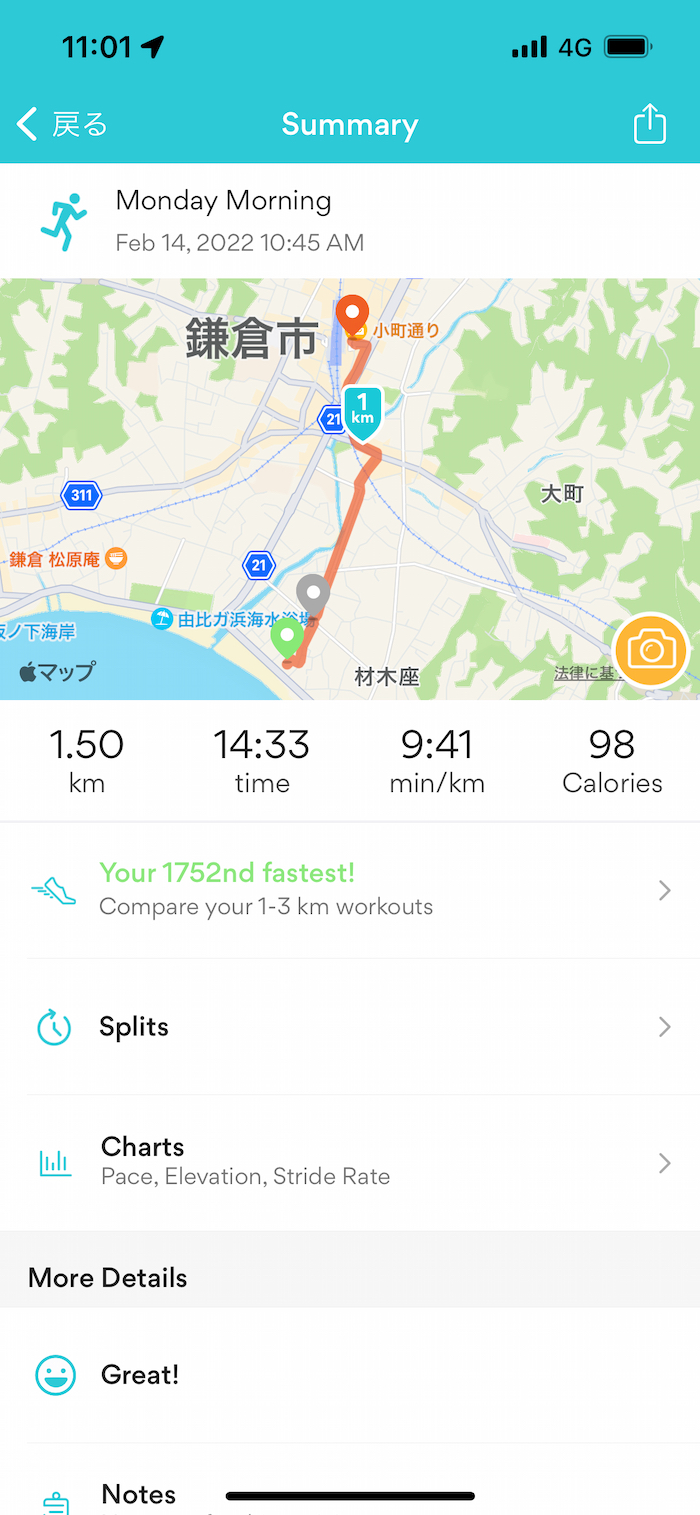Image resolution: width=700 pixels, height=1515 pixels.
Task: Compare your 1-3 km workouts
Action: pyautogui.click(x=350, y=889)
